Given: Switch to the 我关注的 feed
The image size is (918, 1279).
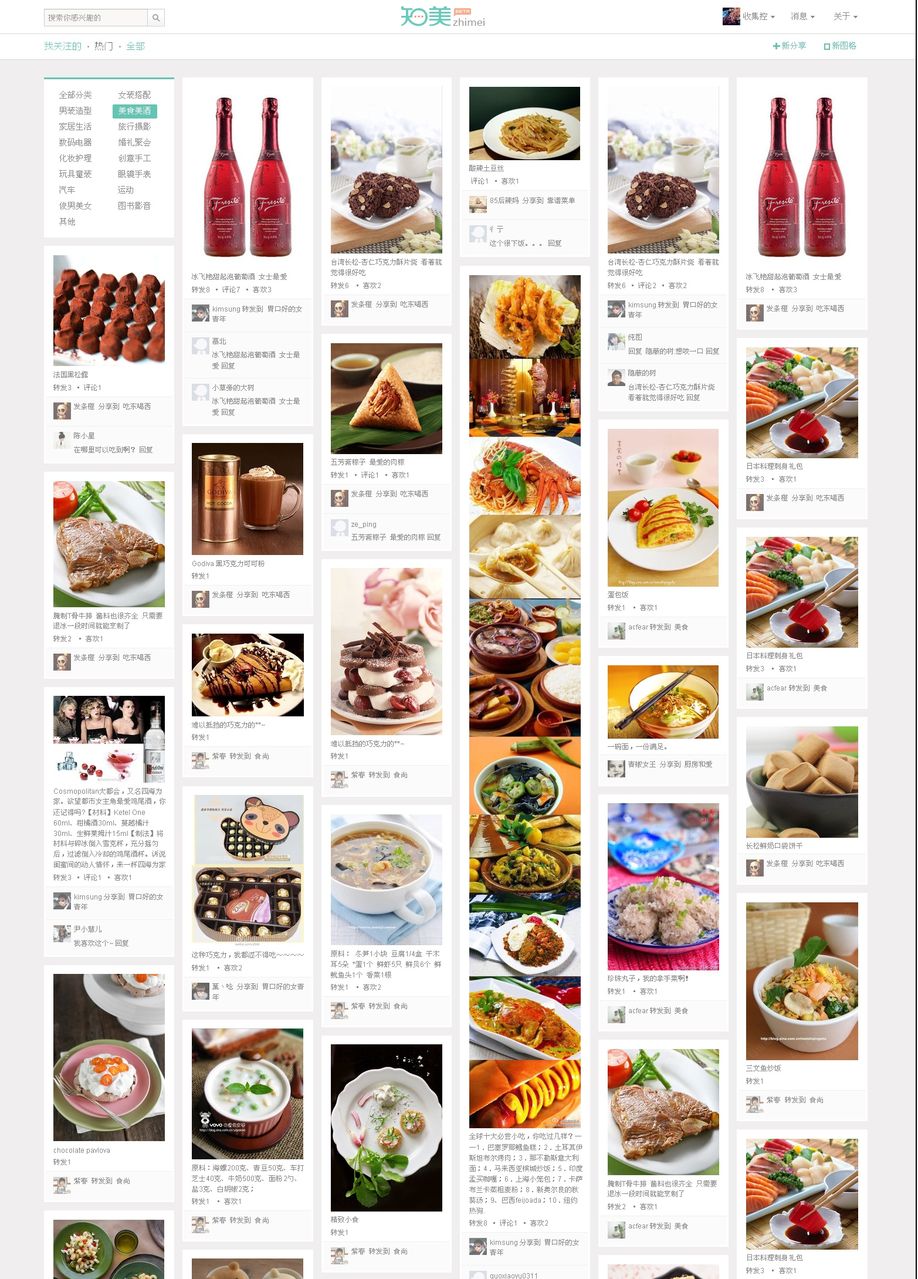Looking at the screenshot, I should (63, 47).
